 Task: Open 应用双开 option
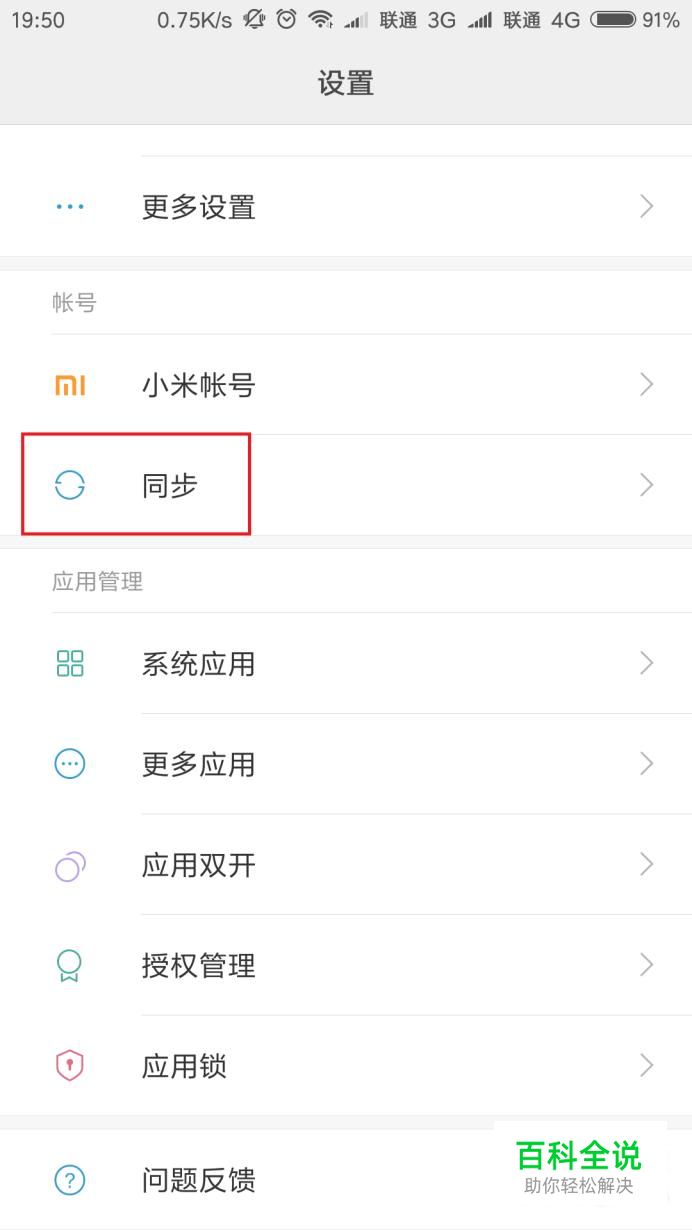(x=346, y=865)
